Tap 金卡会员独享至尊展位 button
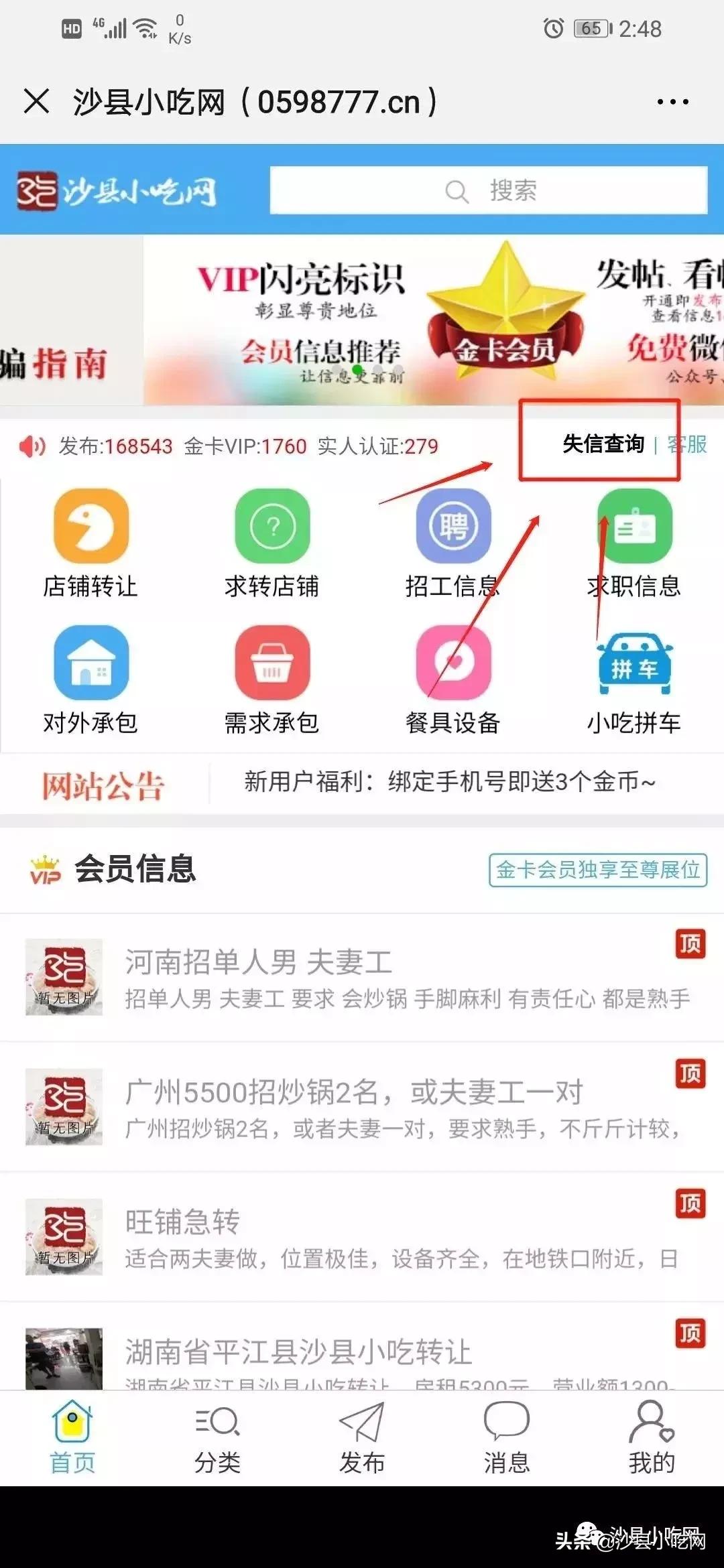Viewport: 724px width, 1568px height. pyautogui.click(x=597, y=870)
